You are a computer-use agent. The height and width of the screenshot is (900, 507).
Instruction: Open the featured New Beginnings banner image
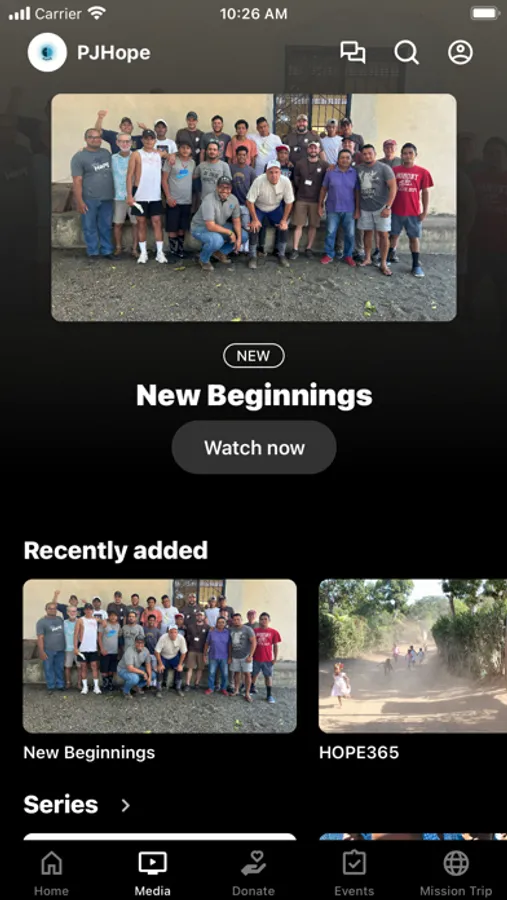coord(254,207)
